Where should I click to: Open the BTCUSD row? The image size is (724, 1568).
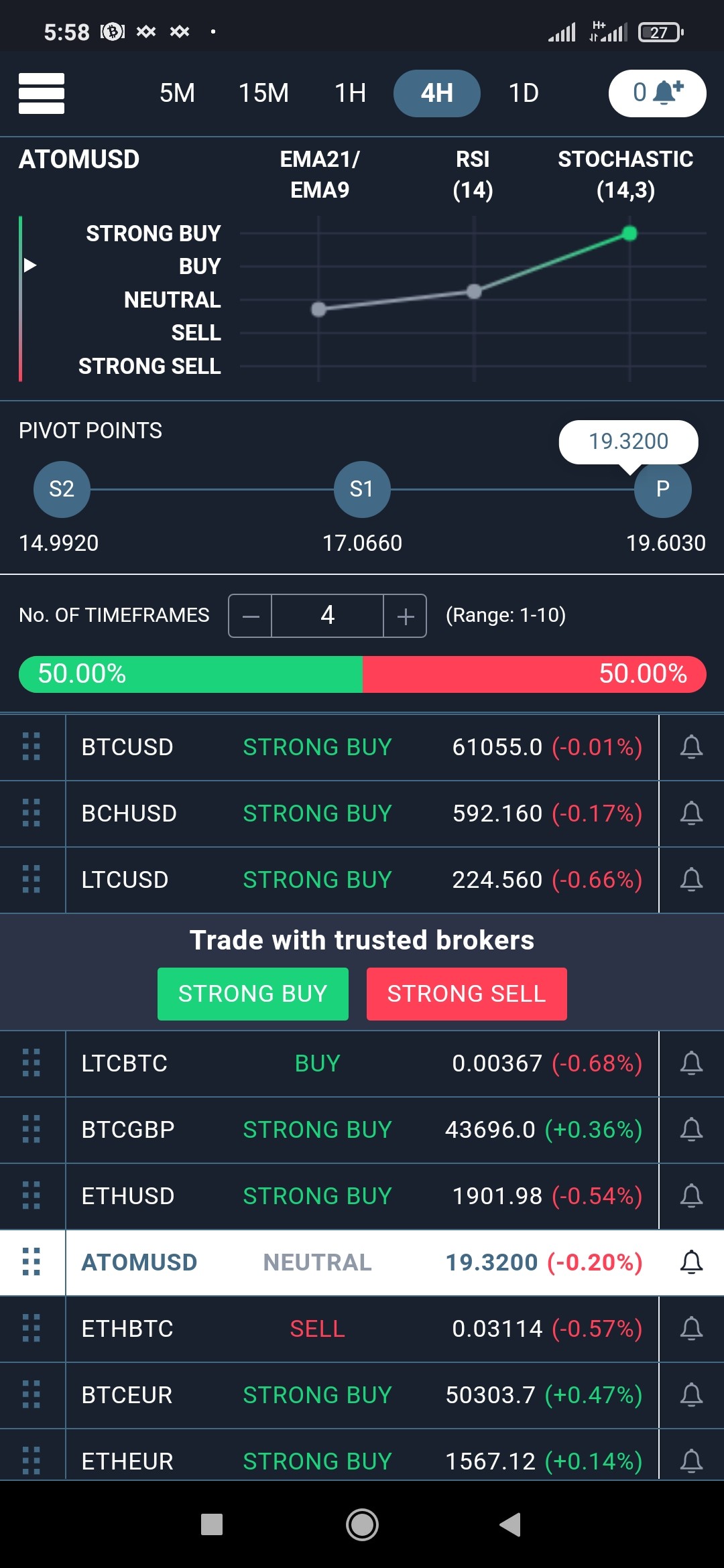pos(362,747)
